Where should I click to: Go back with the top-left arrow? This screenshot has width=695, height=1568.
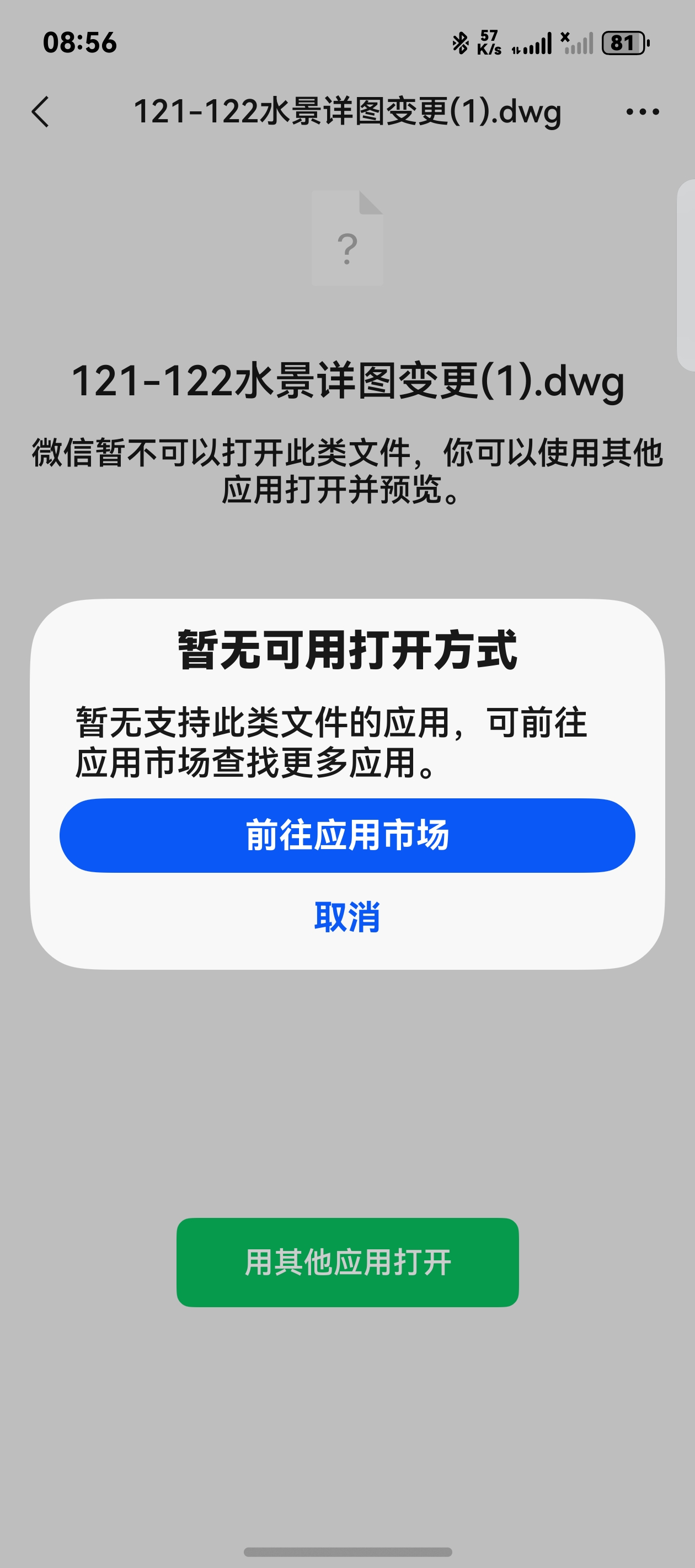(41, 112)
